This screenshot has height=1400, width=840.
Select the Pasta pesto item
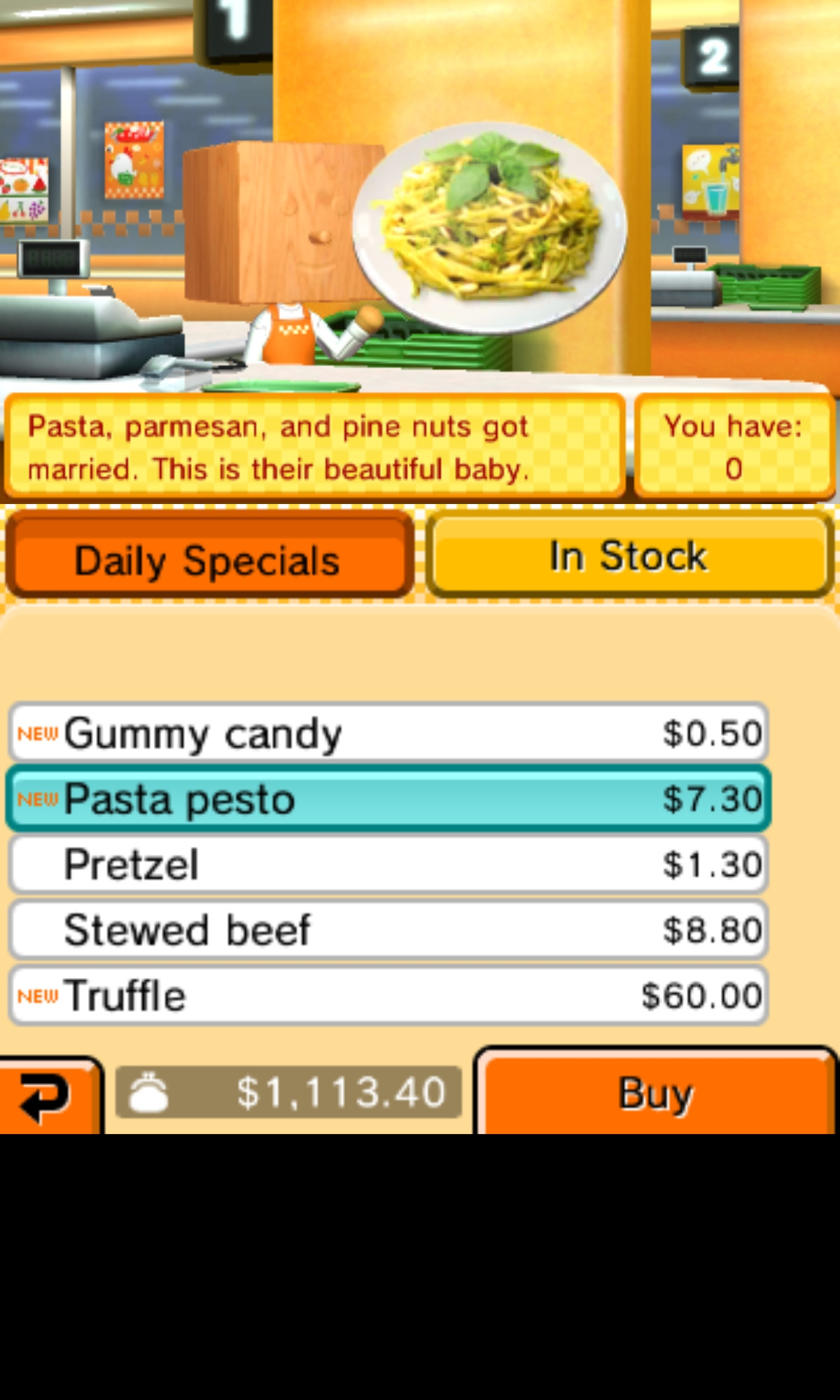(388, 799)
